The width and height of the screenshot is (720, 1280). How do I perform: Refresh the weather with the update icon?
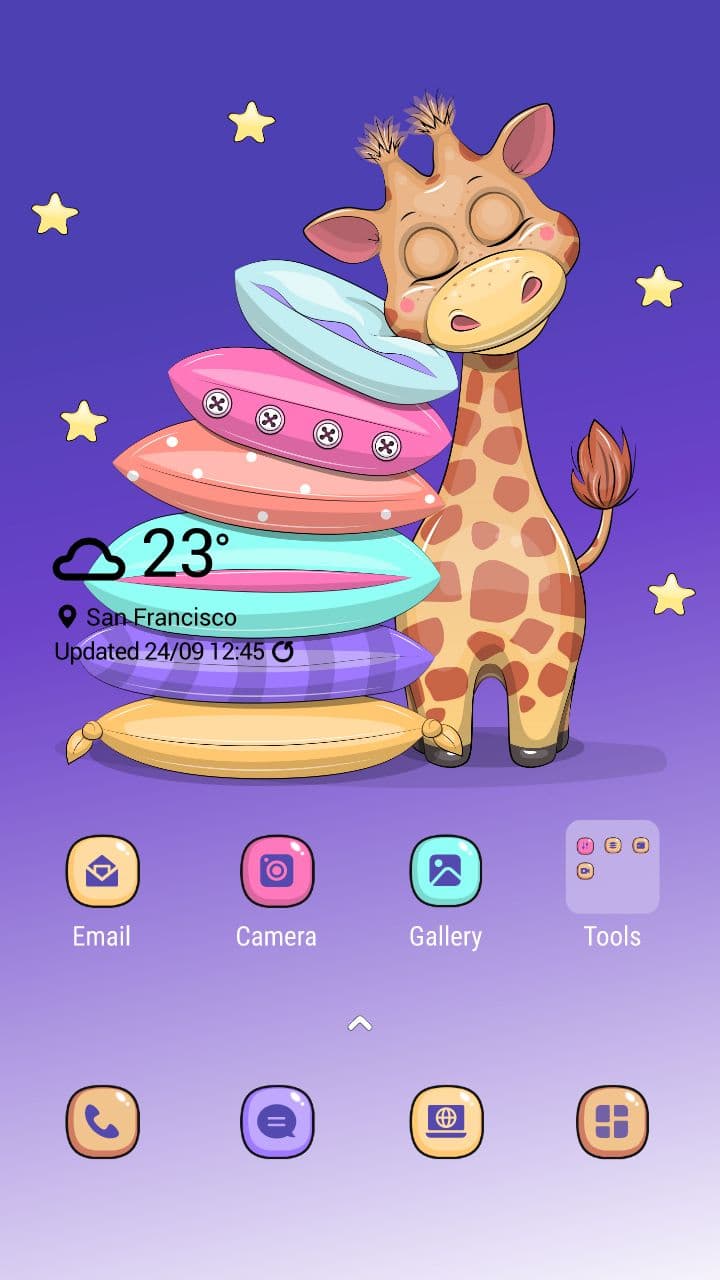tap(285, 651)
